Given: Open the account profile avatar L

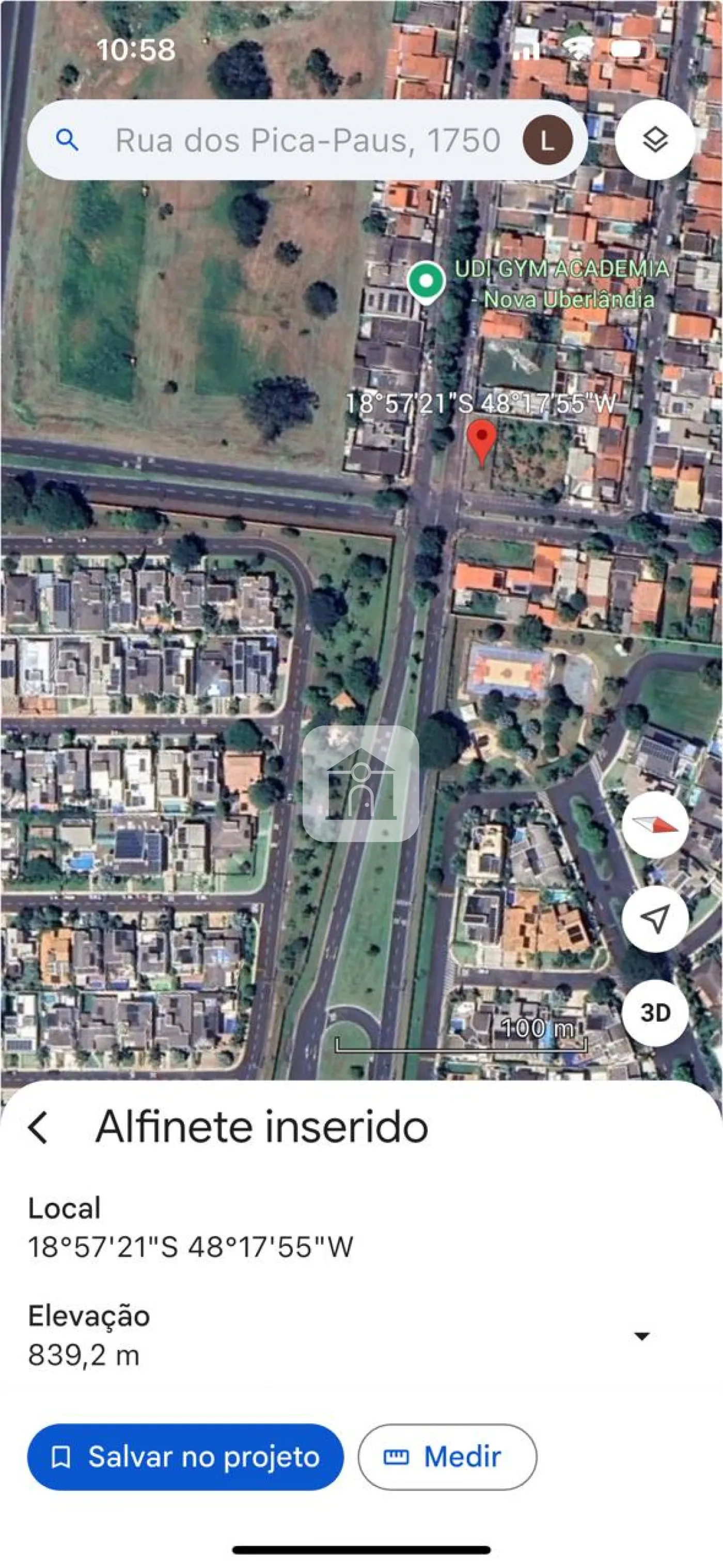Looking at the screenshot, I should [547, 140].
